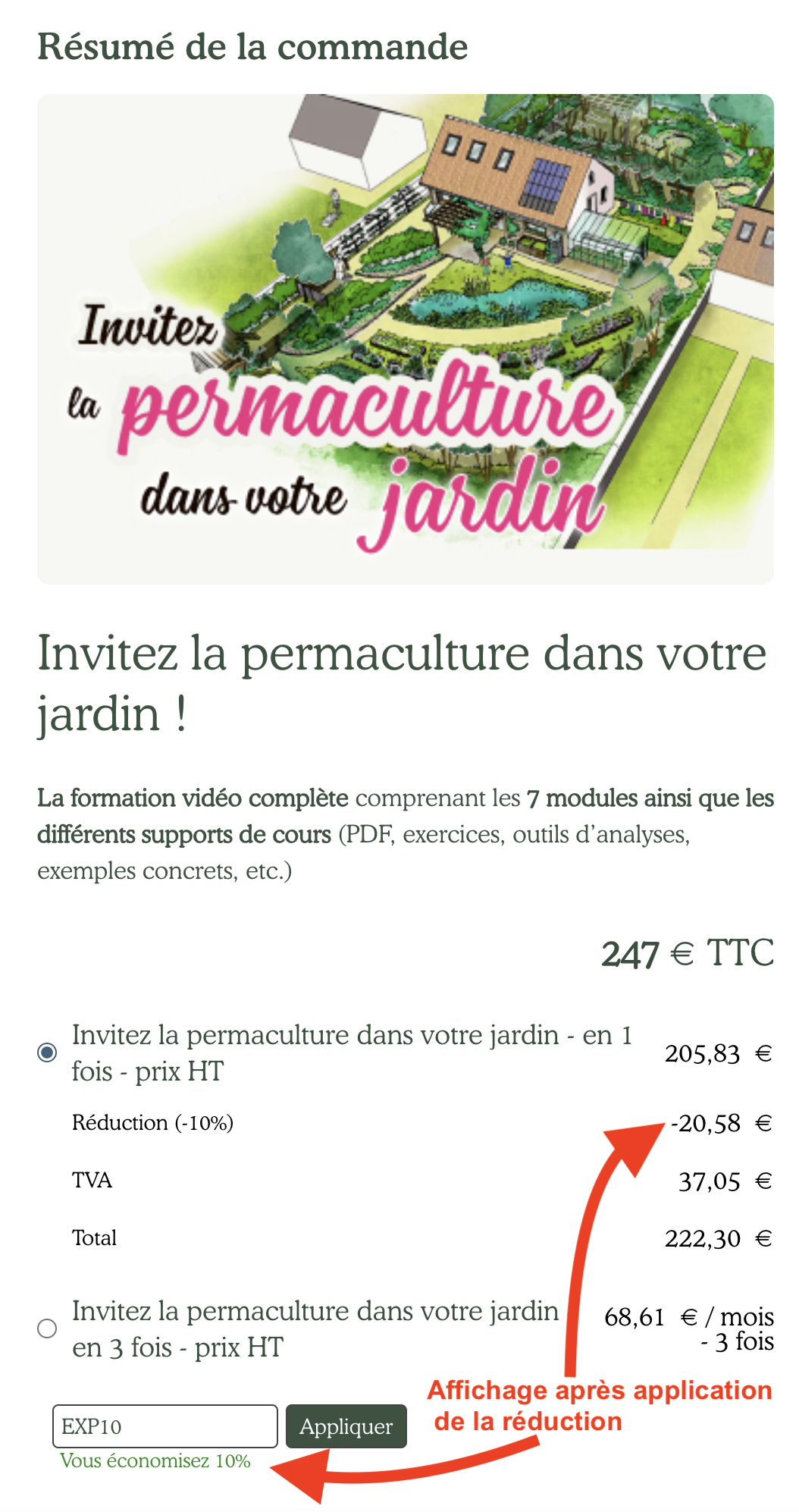Image resolution: width=799 pixels, height=1512 pixels.
Task: Apply the discount with the Appliquer button
Action: pyautogui.click(x=346, y=1426)
